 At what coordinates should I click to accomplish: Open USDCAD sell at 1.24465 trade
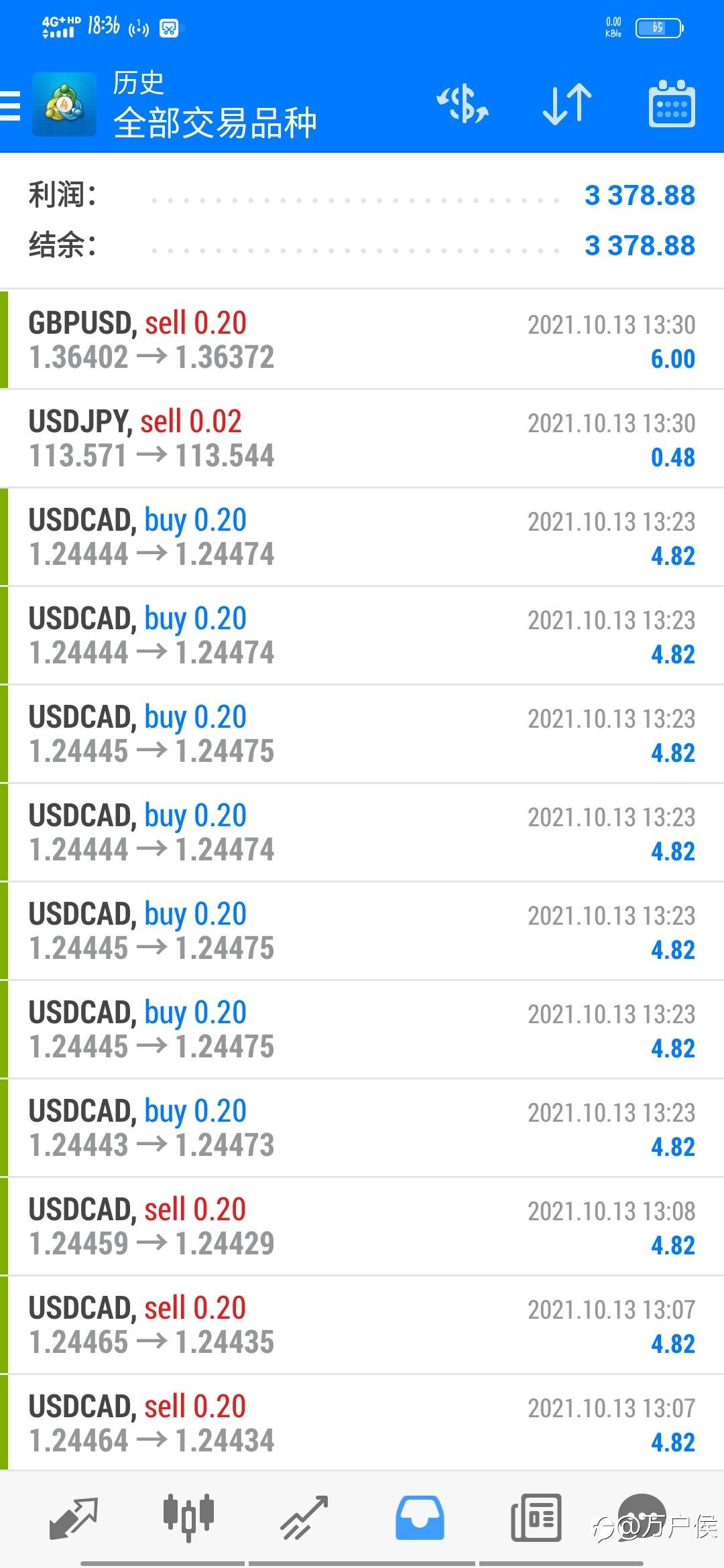coord(362,1325)
